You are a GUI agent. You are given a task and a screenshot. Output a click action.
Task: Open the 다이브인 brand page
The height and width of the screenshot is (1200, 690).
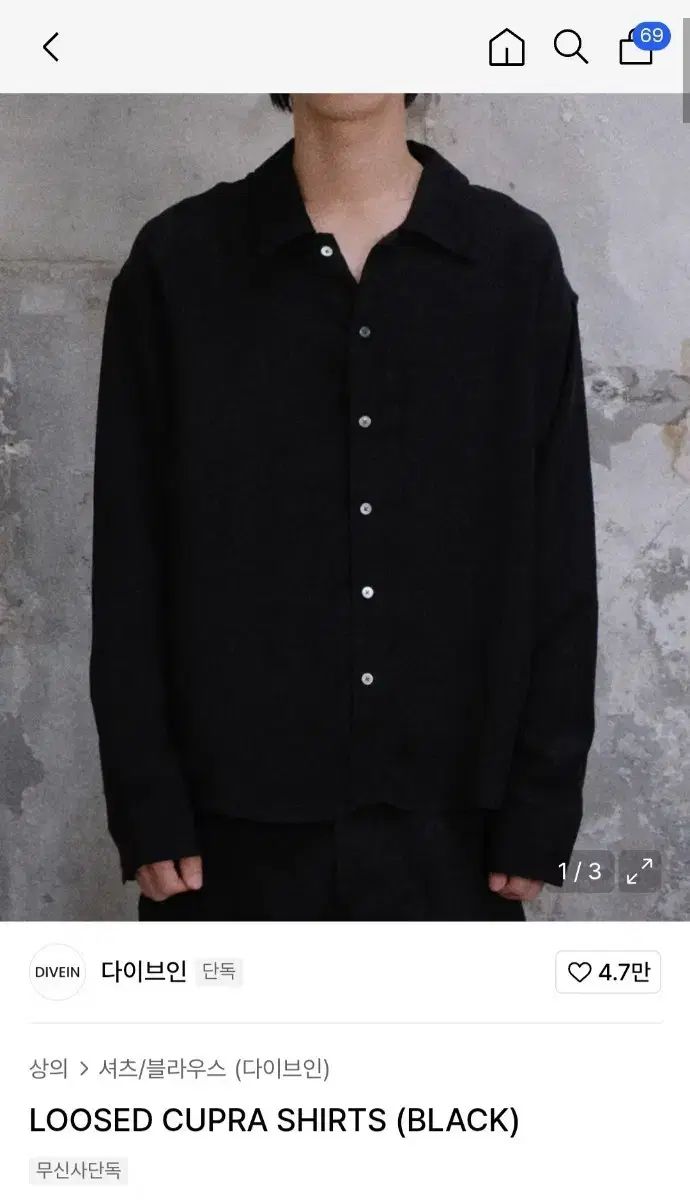[144, 972]
